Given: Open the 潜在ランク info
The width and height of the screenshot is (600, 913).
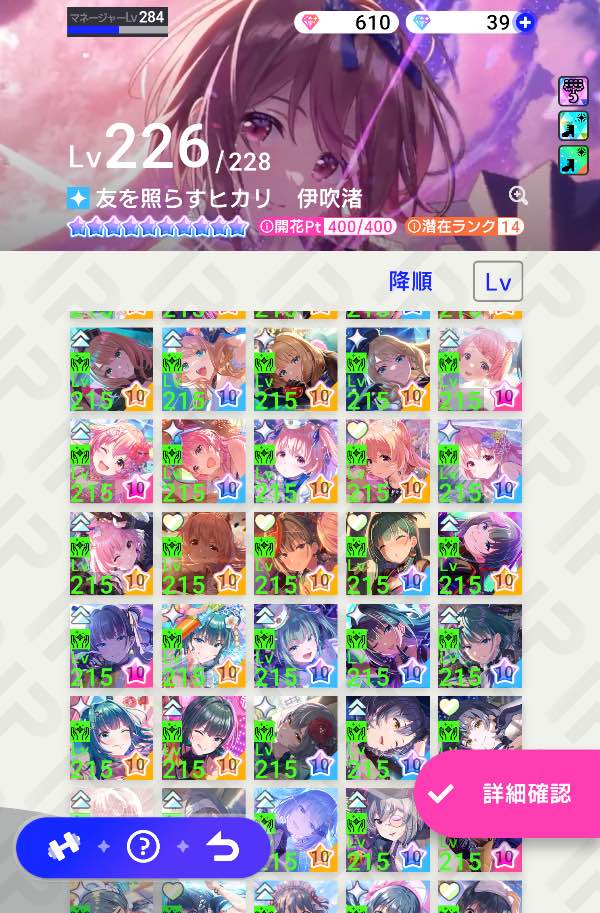Looking at the screenshot, I should click(x=463, y=227).
